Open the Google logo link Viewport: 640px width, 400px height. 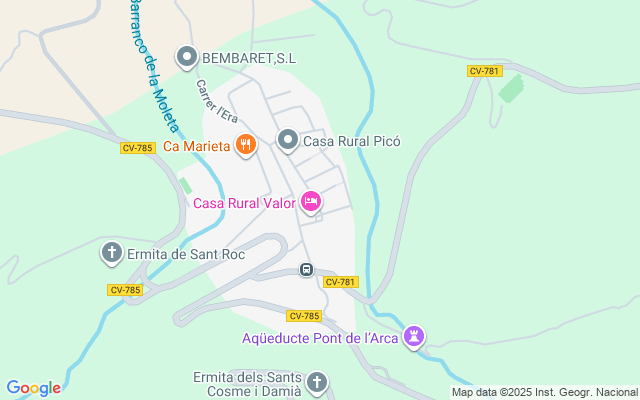point(33,388)
